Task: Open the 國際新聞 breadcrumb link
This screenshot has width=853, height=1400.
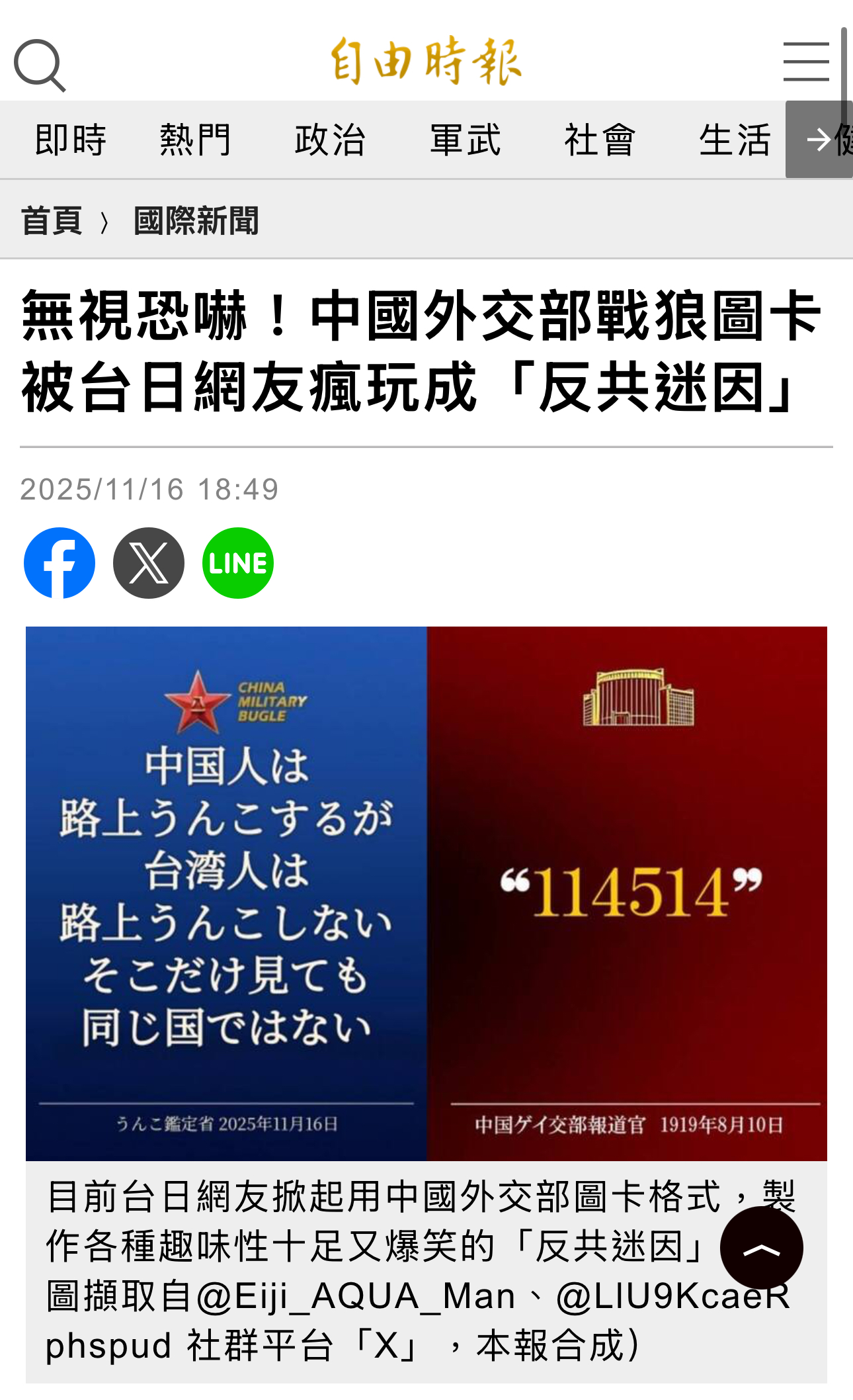Action: click(x=196, y=220)
